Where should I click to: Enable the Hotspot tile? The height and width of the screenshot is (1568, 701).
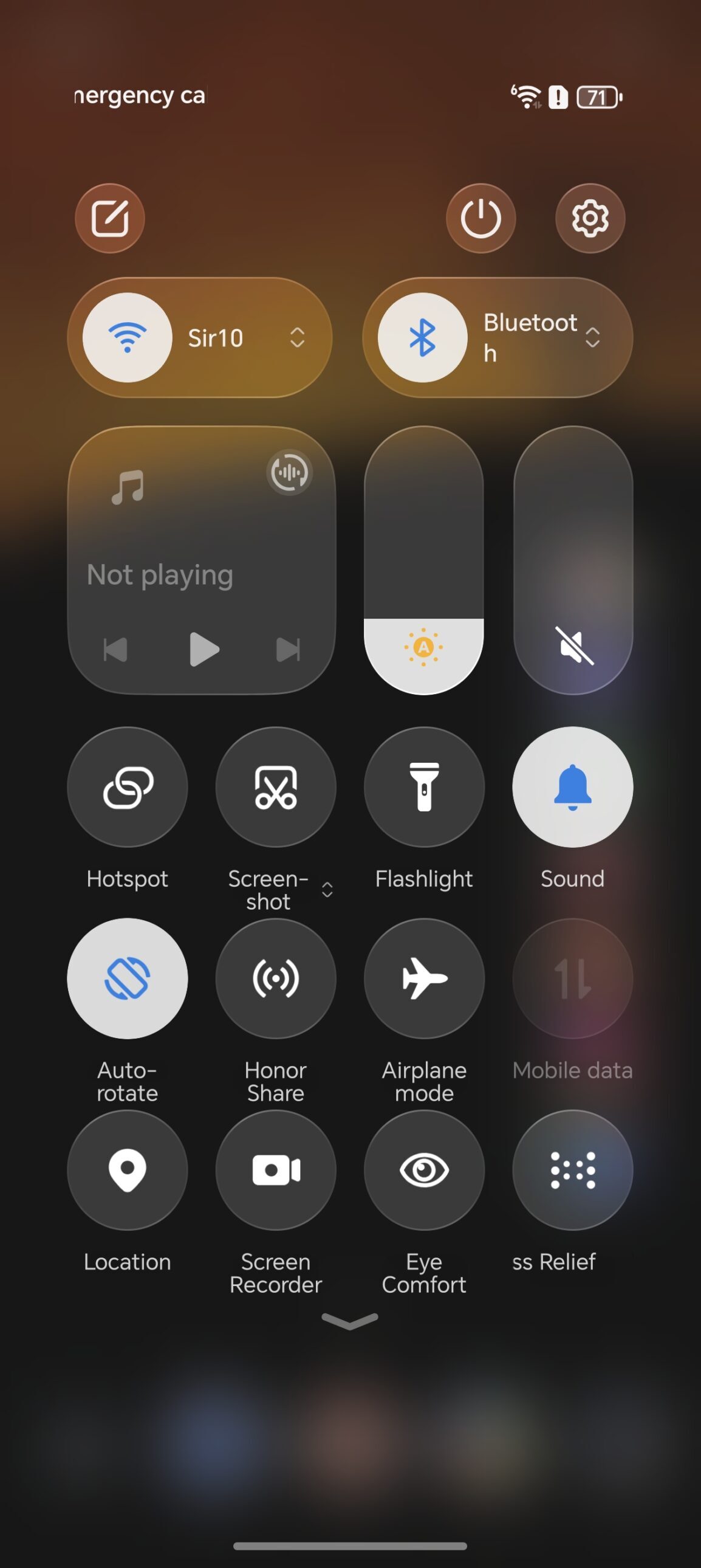[x=127, y=787]
